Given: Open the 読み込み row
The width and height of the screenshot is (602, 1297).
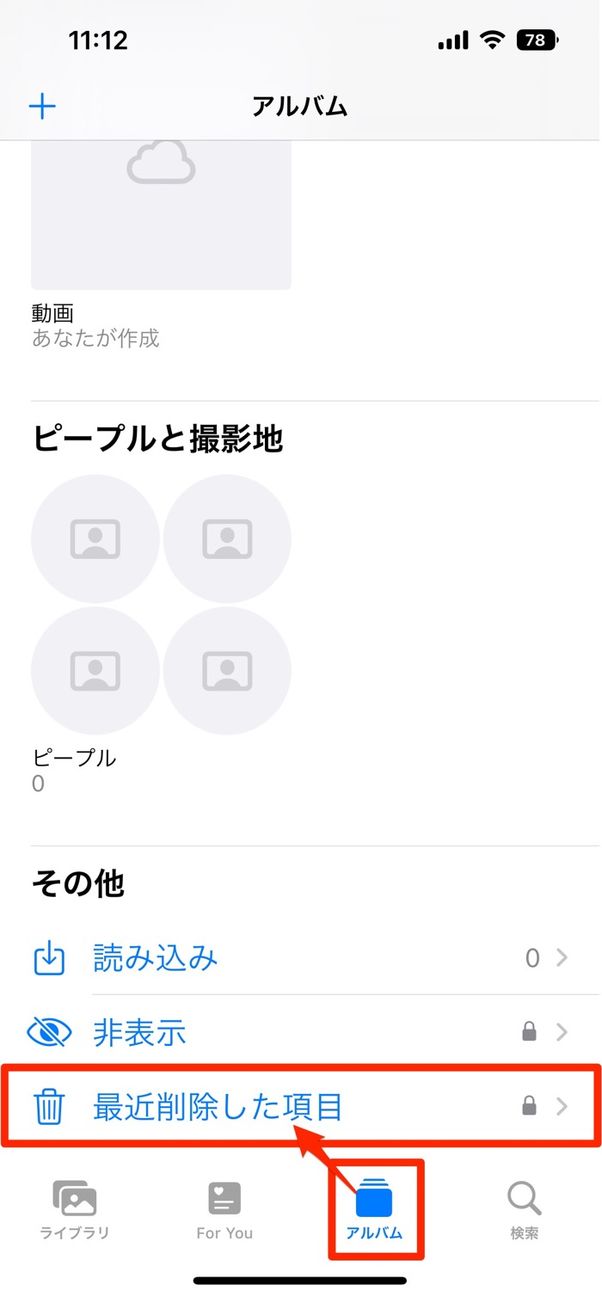Looking at the screenshot, I should click(300, 959).
